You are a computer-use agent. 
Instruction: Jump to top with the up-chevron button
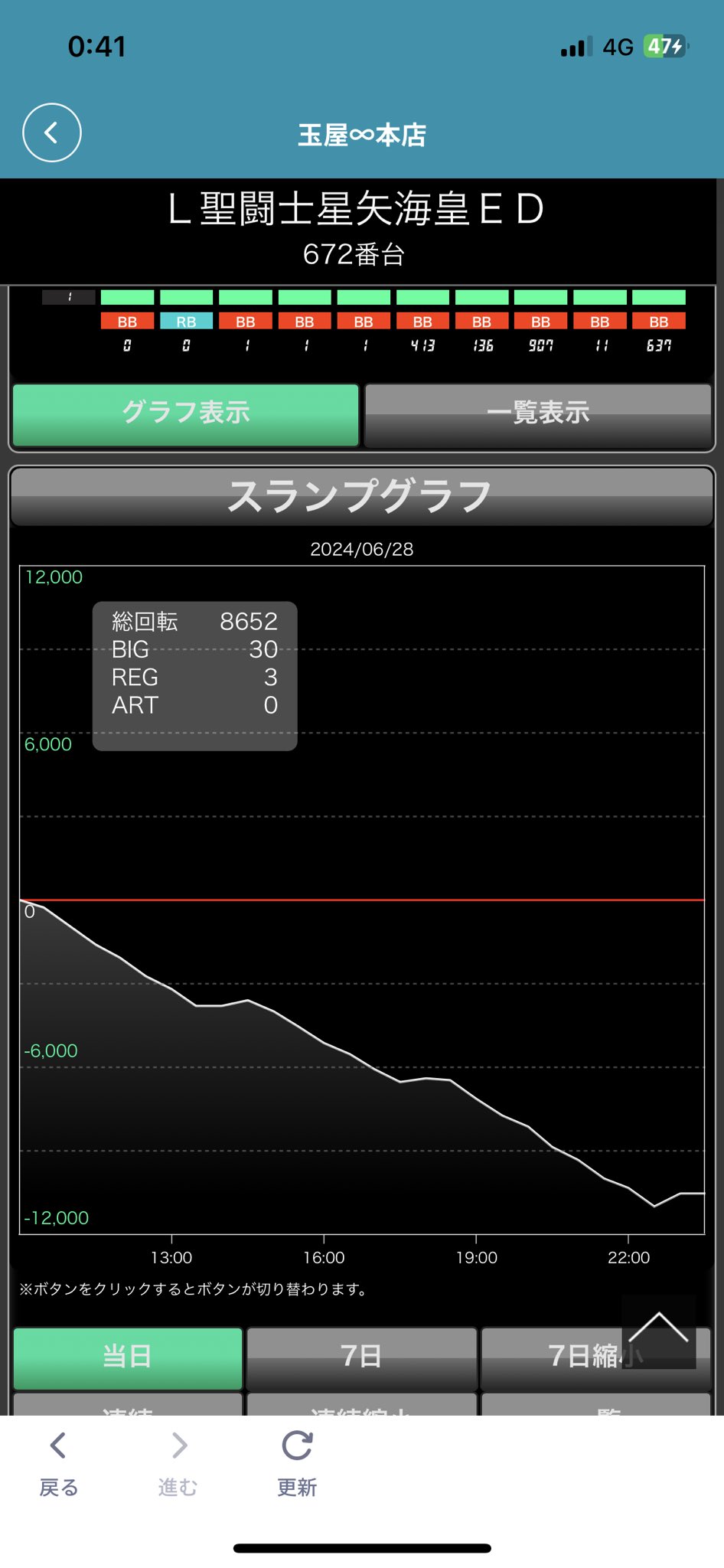[x=658, y=1331]
